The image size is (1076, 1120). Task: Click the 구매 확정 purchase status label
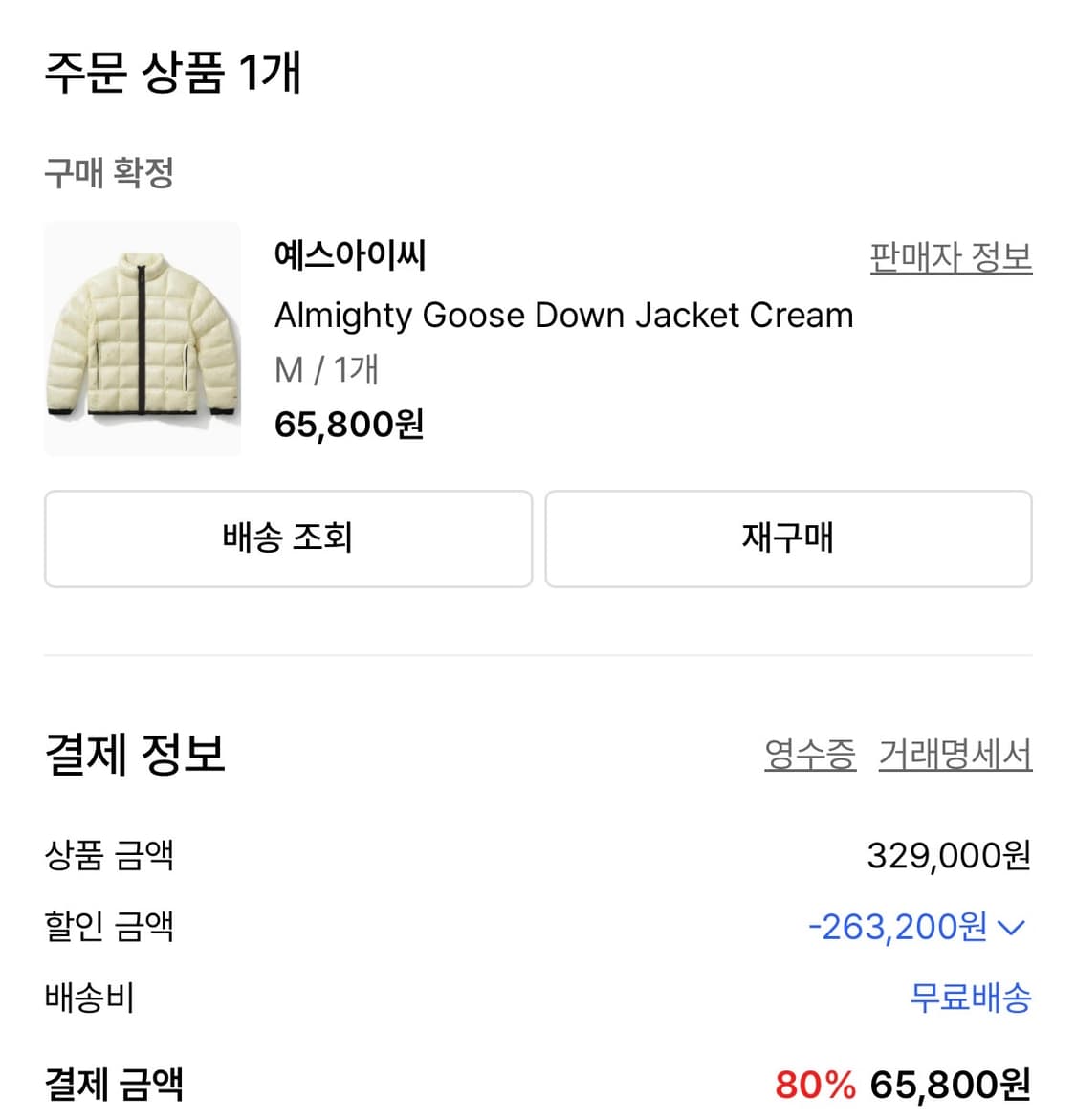pyautogui.click(x=109, y=171)
